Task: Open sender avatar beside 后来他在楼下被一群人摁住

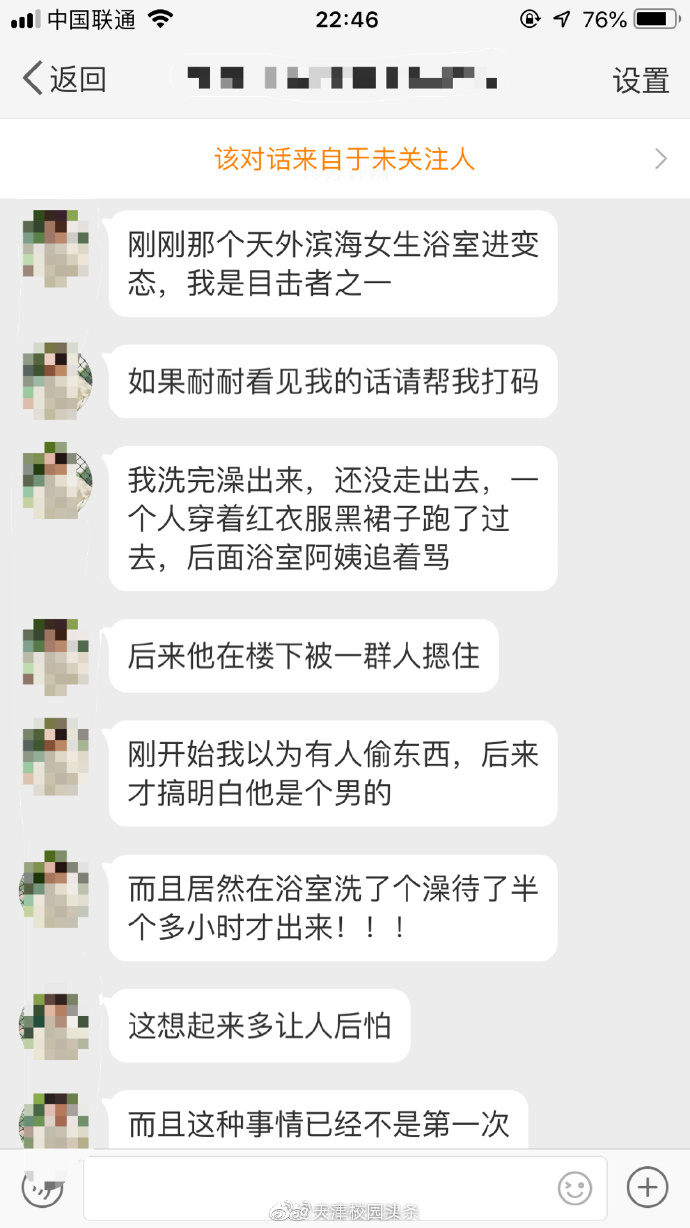Action: pyautogui.click(x=55, y=656)
